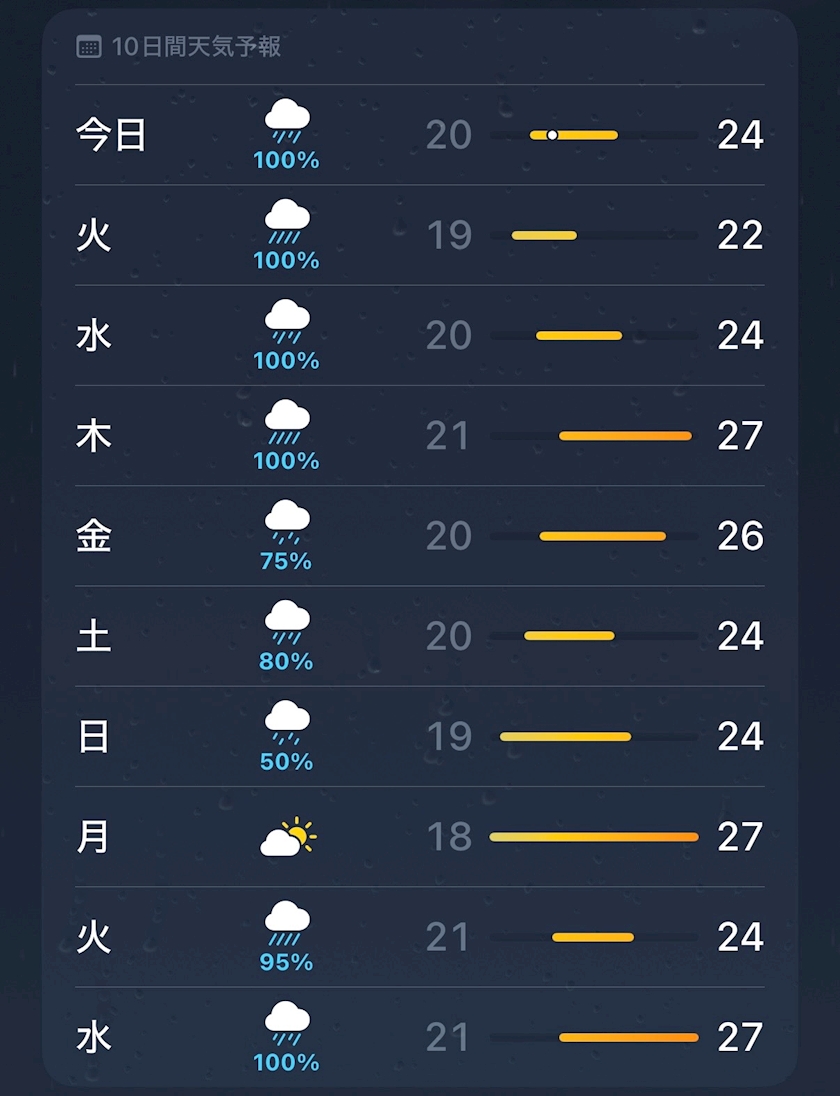View 金 forecast with 75% rain
The image size is (840, 1096).
420,536
